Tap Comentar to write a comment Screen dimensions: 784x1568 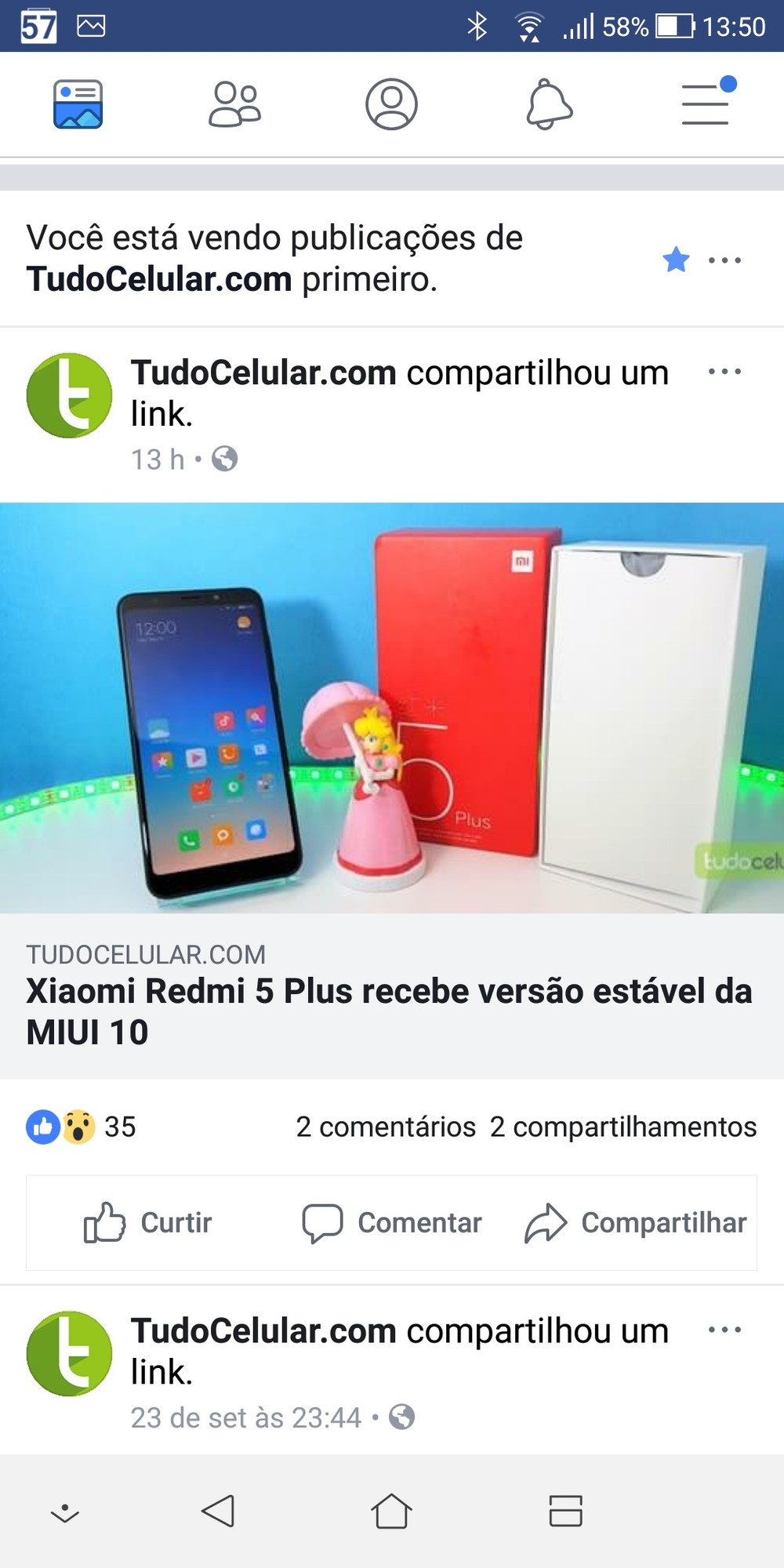pyautogui.click(x=392, y=1222)
